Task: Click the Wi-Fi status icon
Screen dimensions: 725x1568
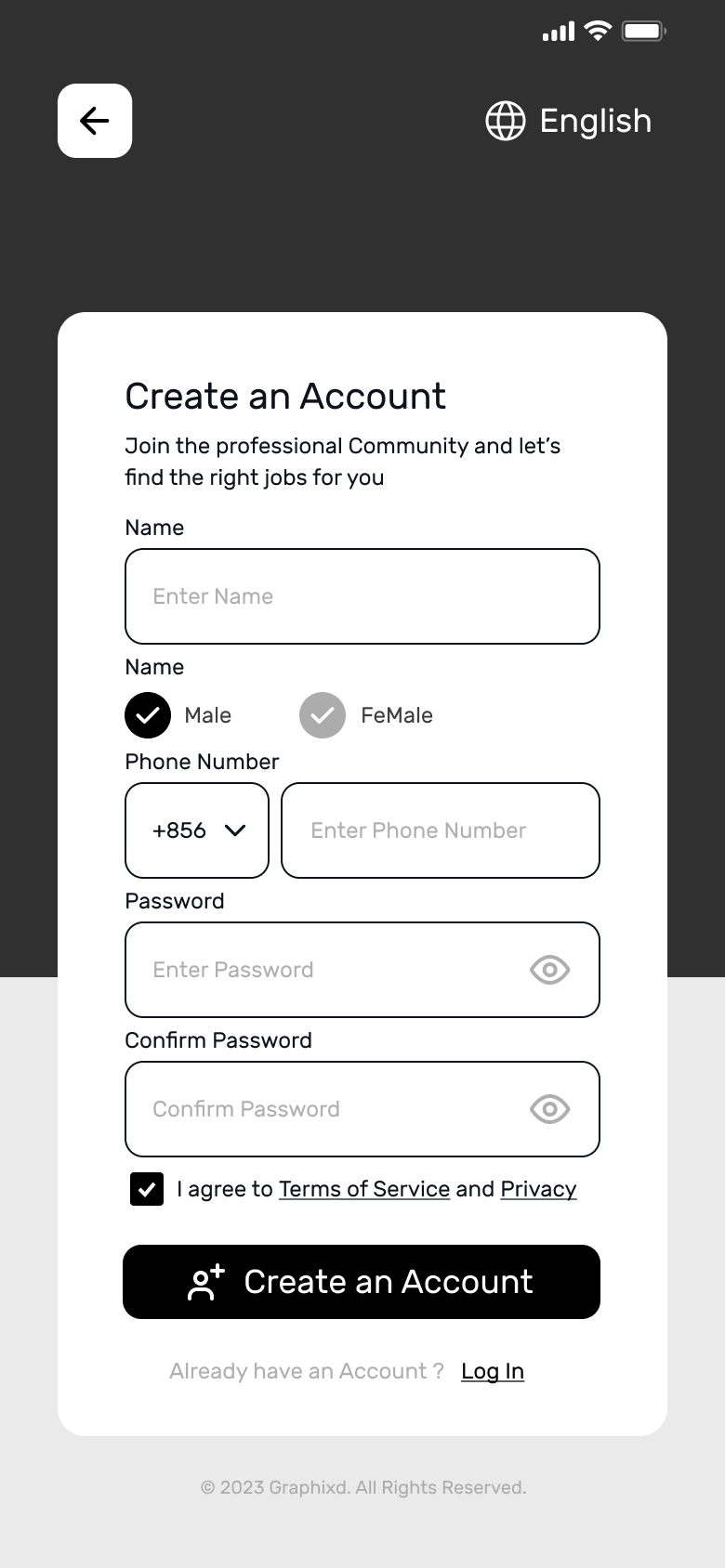Action: (x=597, y=31)
